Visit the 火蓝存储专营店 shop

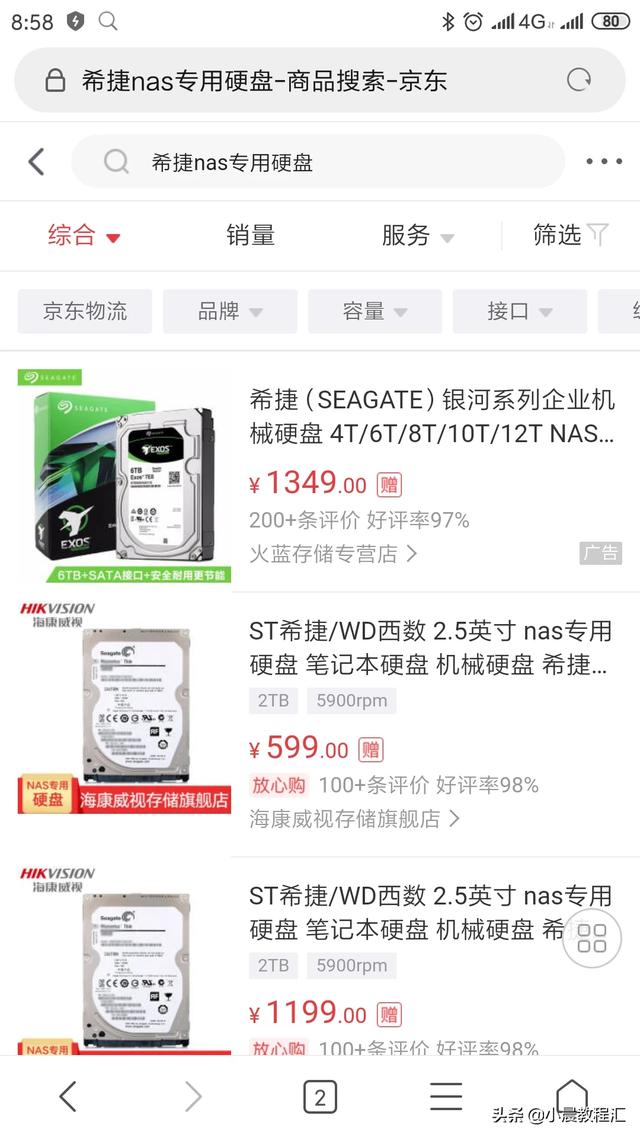[333, 554]
